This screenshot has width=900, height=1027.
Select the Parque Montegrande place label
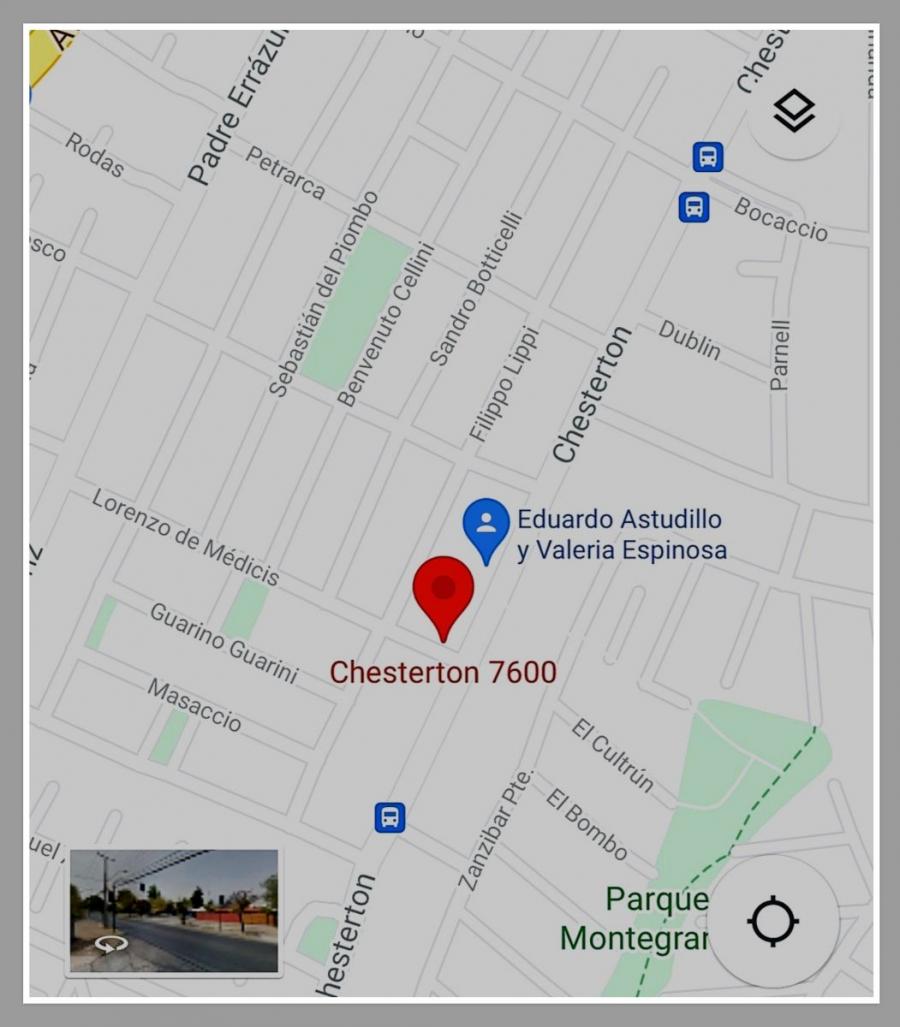click(x=634, y=919)
